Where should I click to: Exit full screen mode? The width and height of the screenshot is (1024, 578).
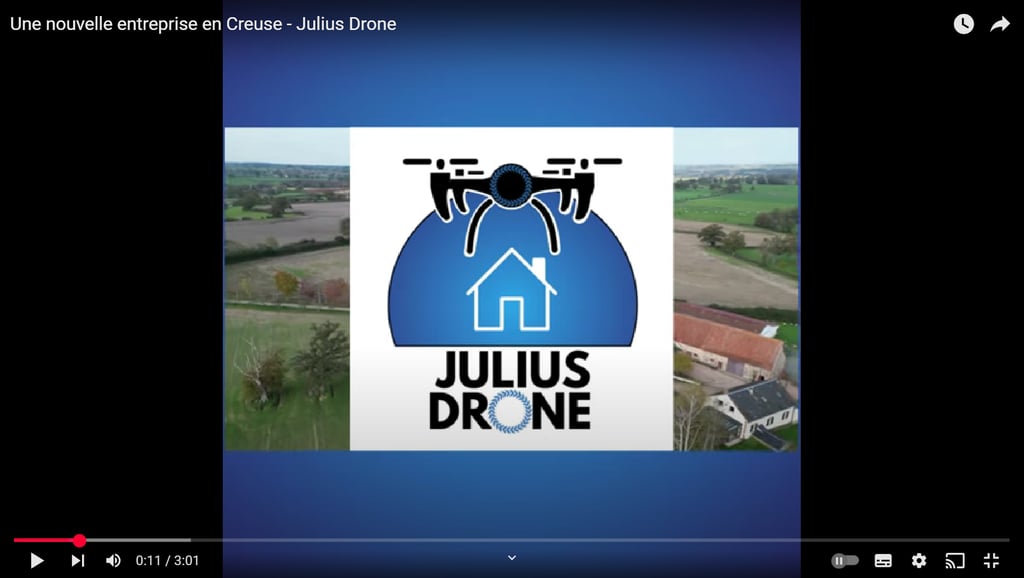[x=991, y=561]
